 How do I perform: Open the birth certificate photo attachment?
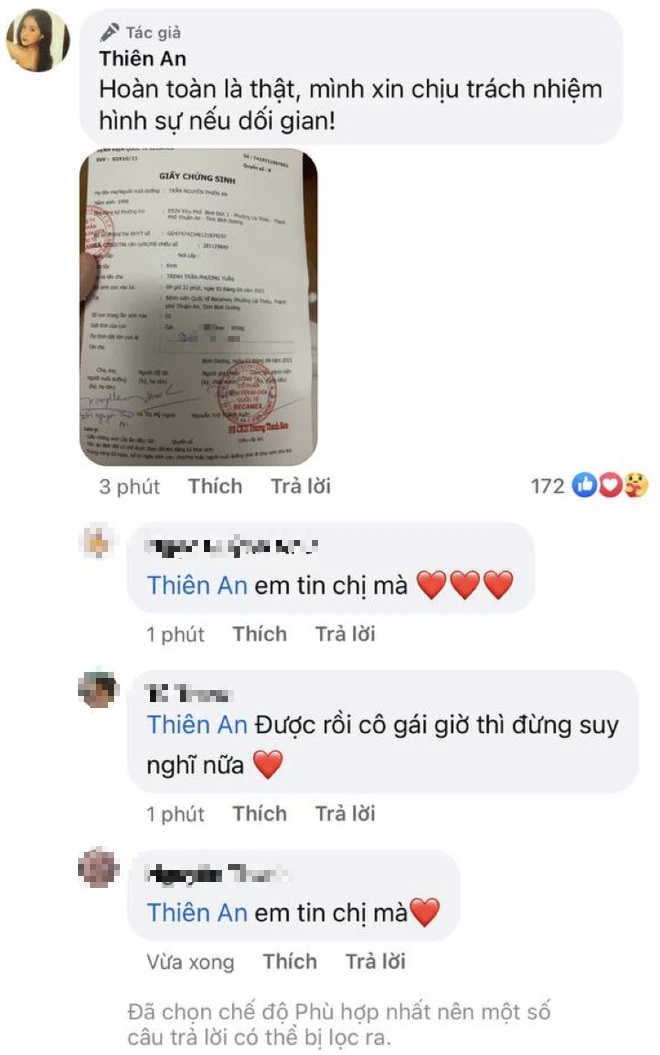(x=198, y=307)
